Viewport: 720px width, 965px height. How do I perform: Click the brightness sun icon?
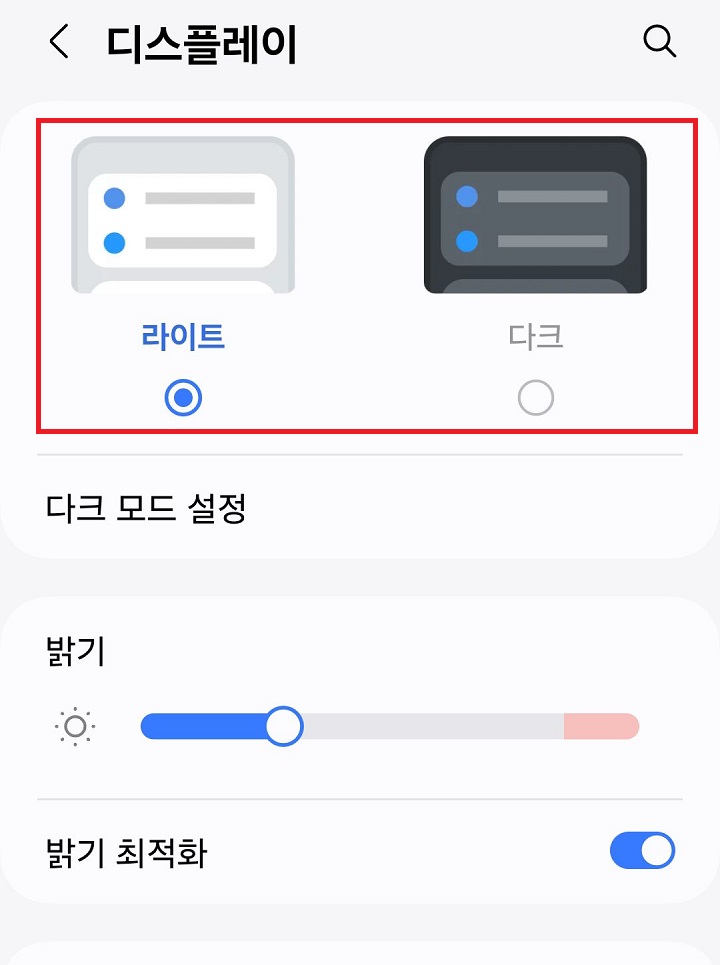74,726
